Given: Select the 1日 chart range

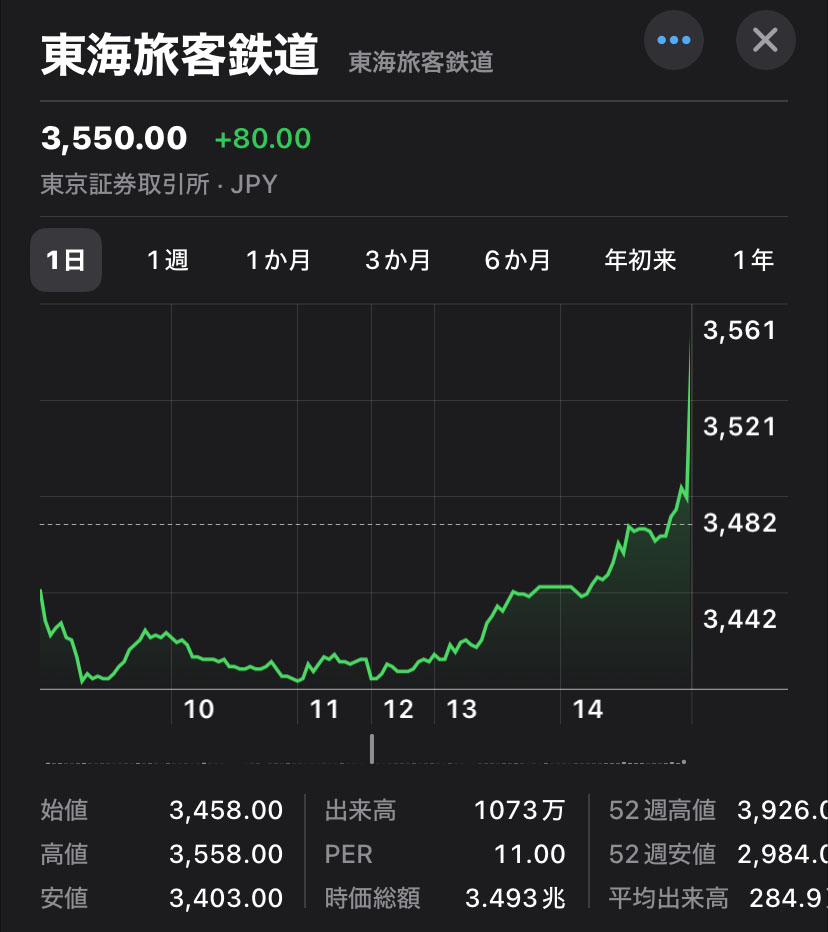Looking at the screenshot, I should tap(66, 261).
